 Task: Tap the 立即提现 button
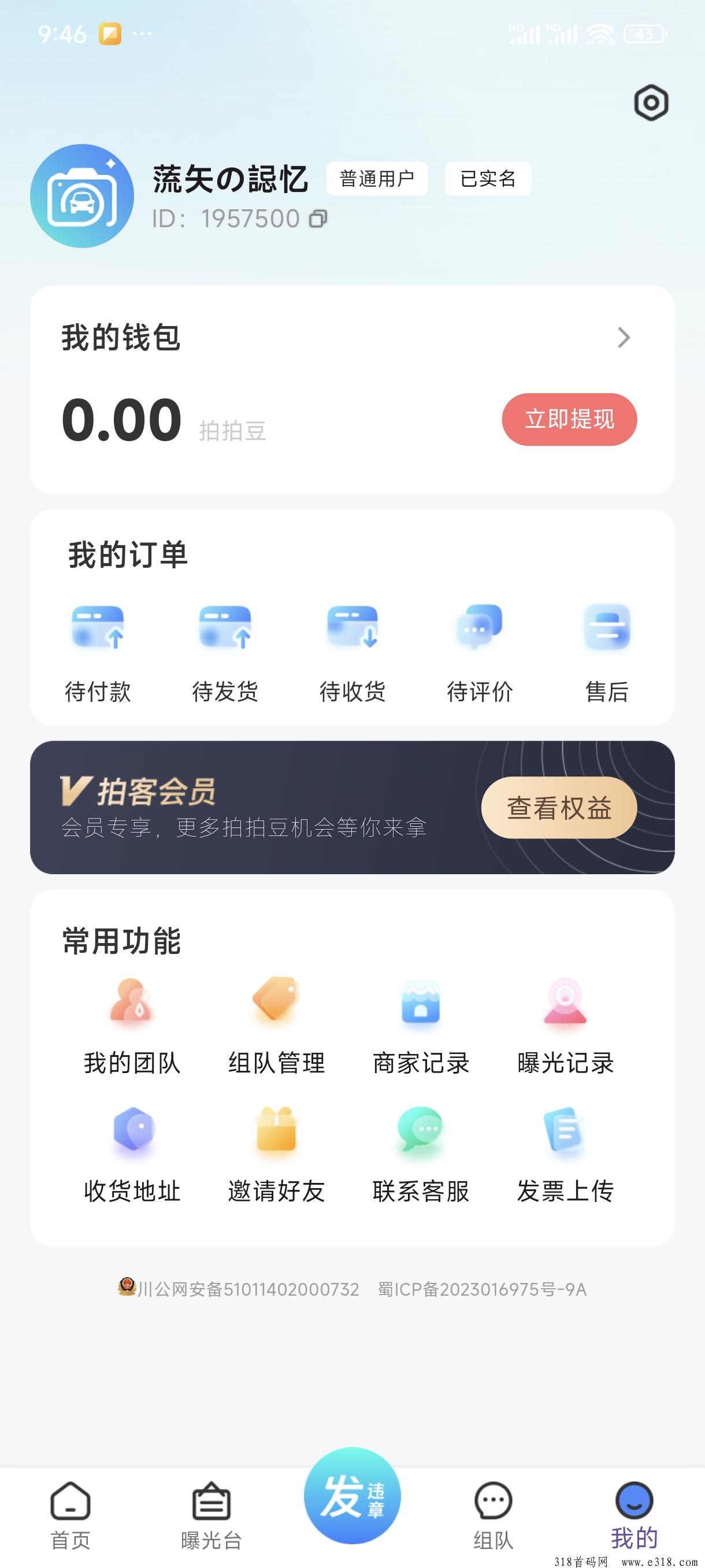pos(569,419)
